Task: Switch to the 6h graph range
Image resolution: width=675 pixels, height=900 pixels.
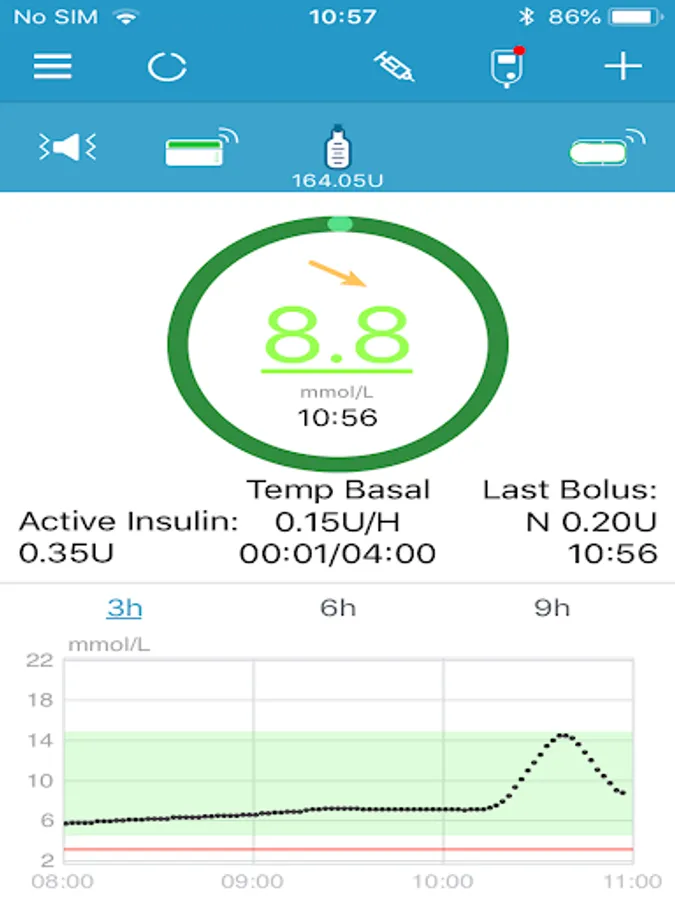Action: tap(338, 608)
